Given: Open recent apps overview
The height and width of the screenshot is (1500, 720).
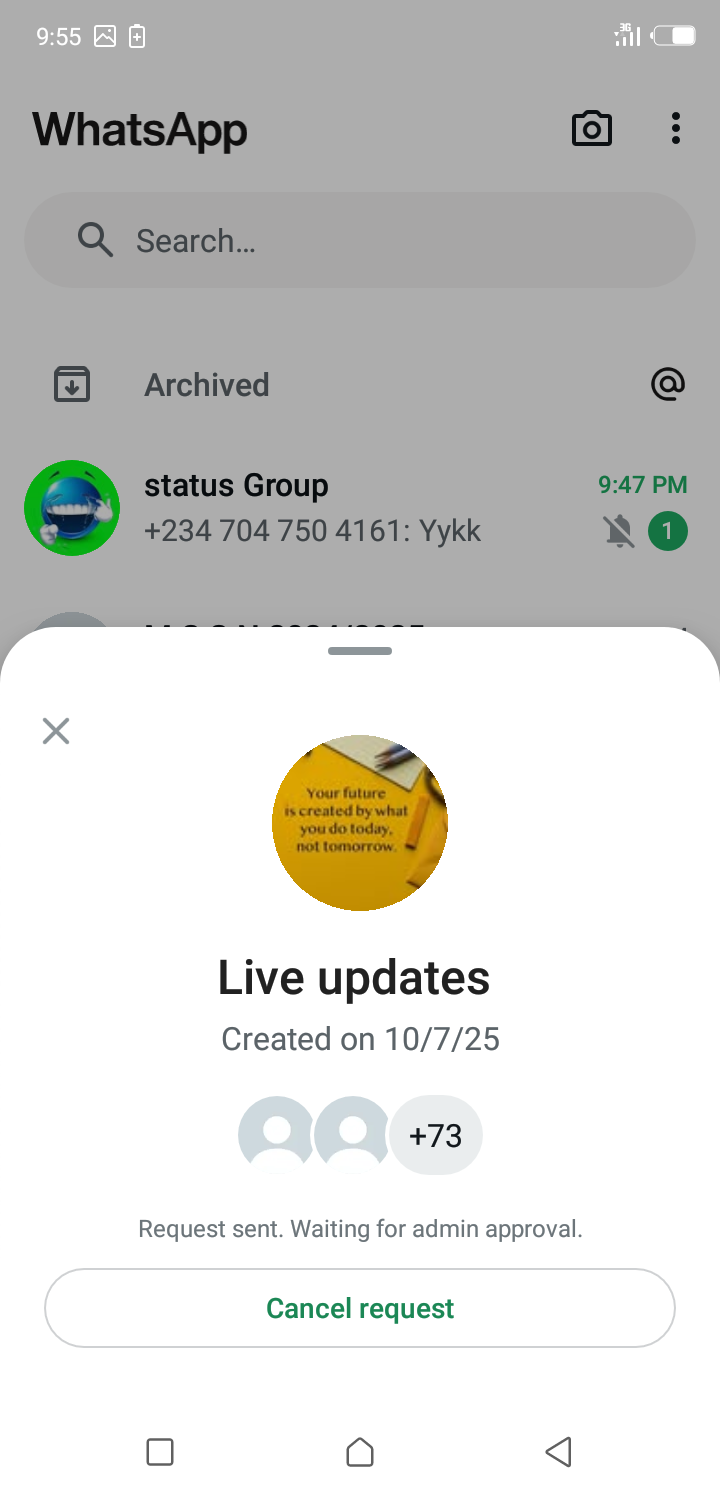Looking at the screenshot, I should click(x=160, y=1452).
